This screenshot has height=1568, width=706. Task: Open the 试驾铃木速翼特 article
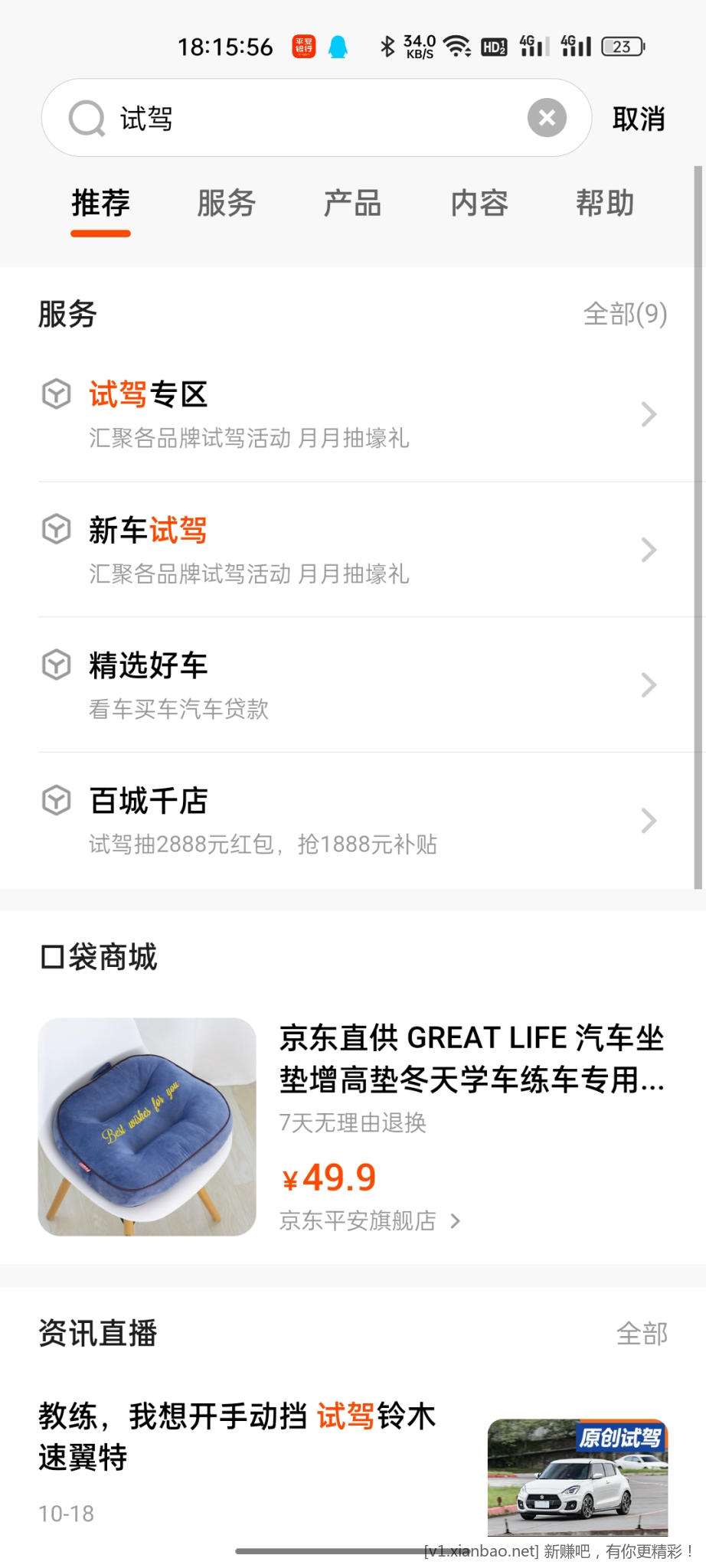(237, 1436)
